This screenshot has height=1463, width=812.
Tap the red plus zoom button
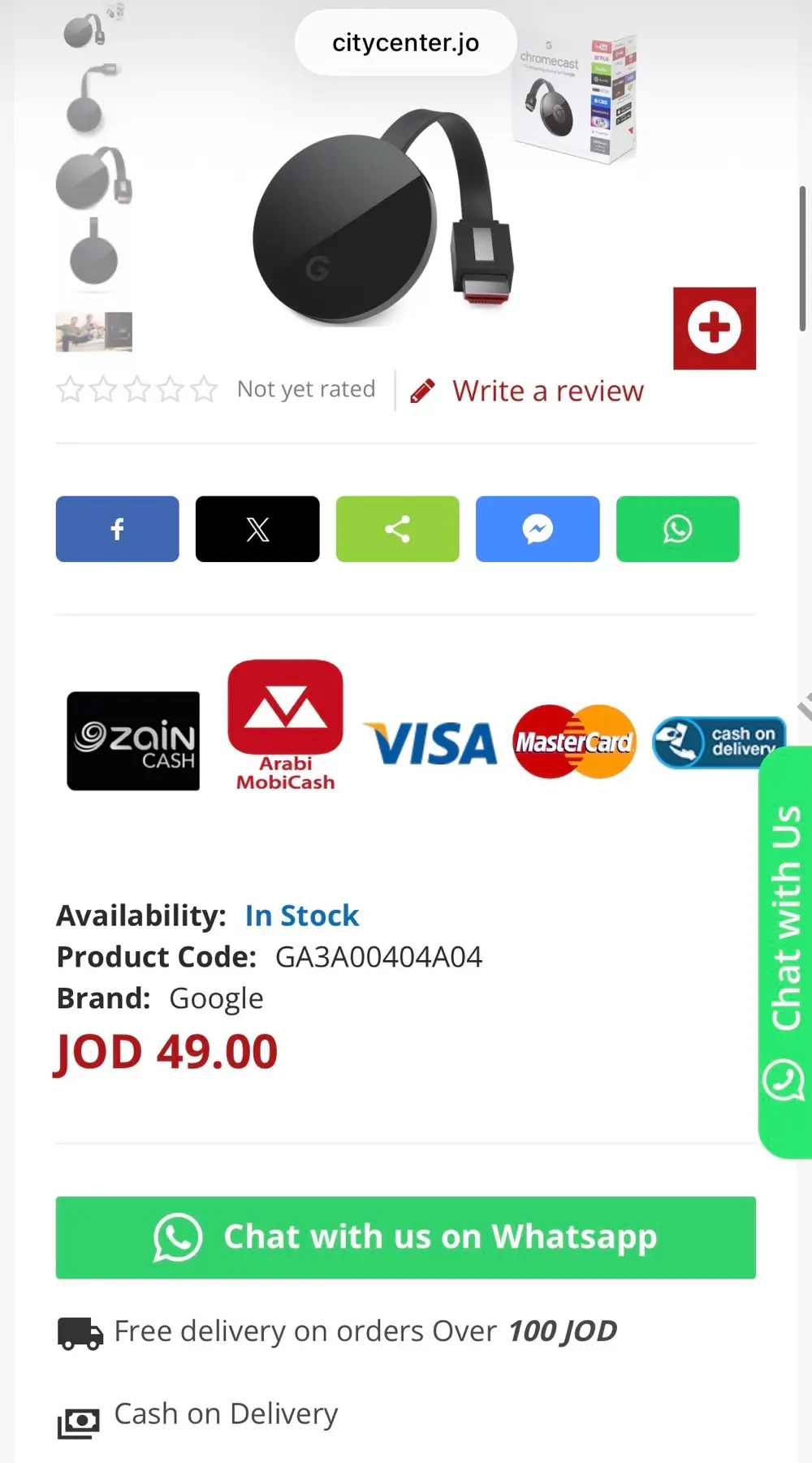[714, 328]
